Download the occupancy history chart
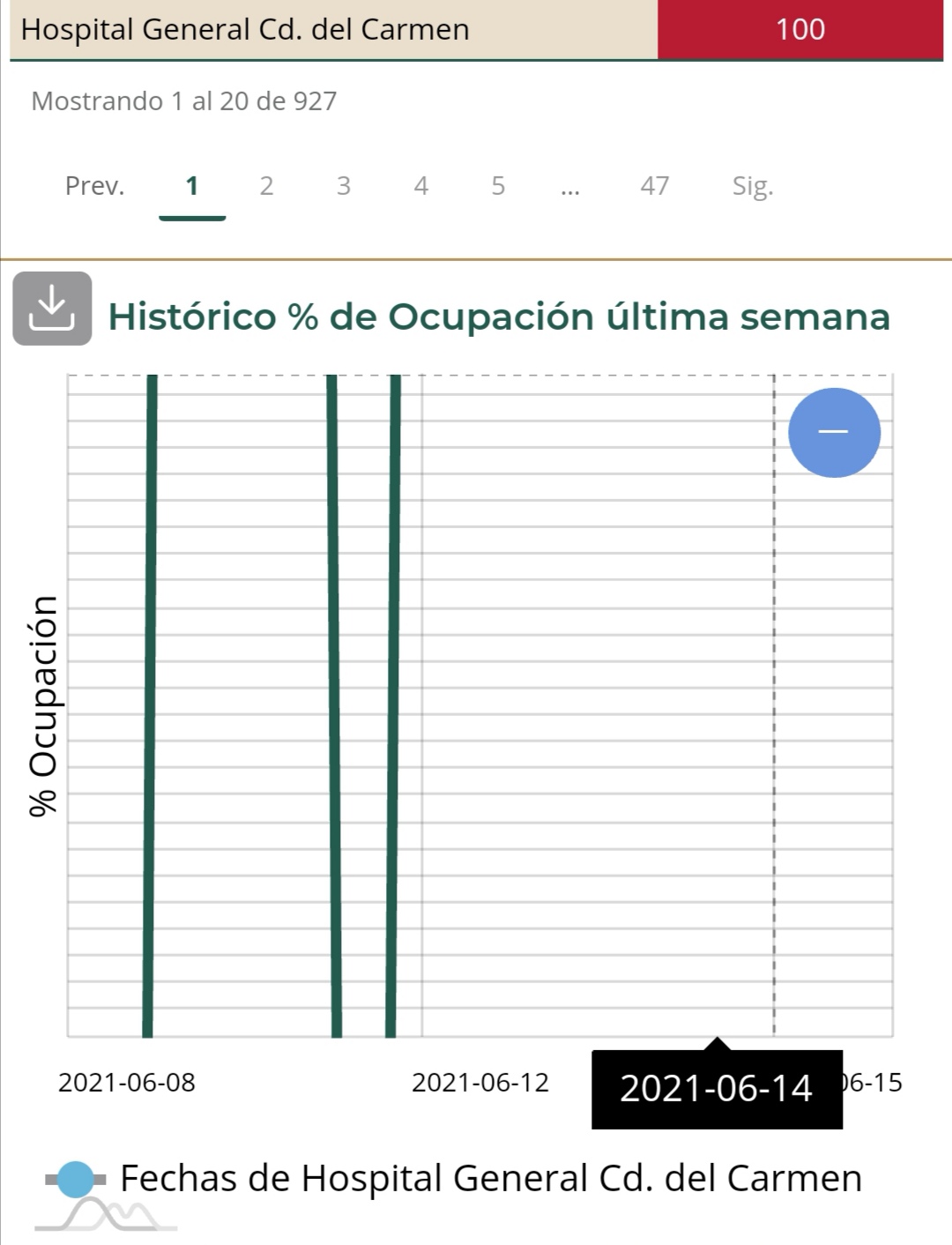Viewport: 952px width, 1245px height. pyautogui.click(x=52, y=309)
